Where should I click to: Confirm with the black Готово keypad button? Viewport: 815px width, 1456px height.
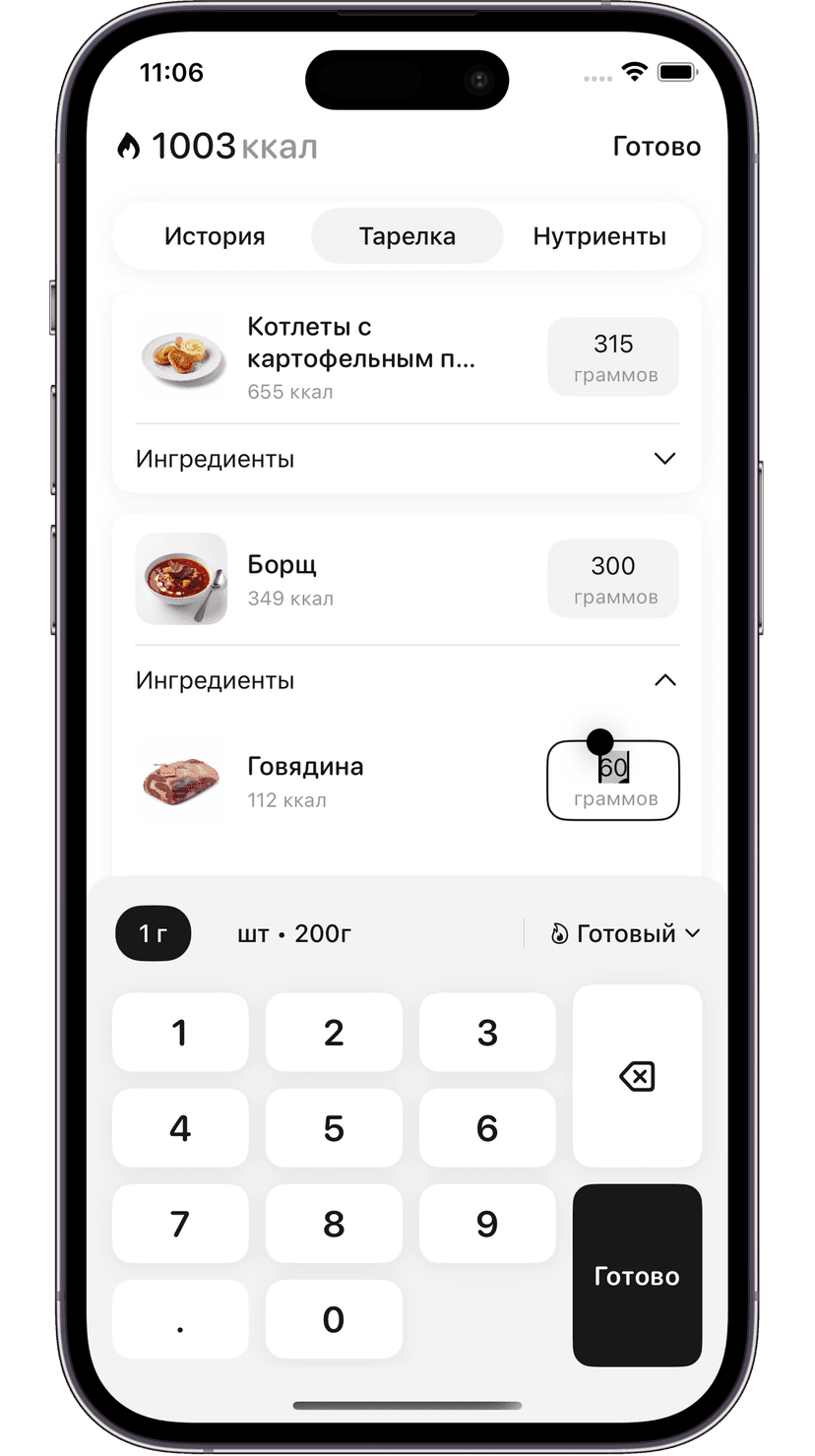click(x=637, y=1276)
